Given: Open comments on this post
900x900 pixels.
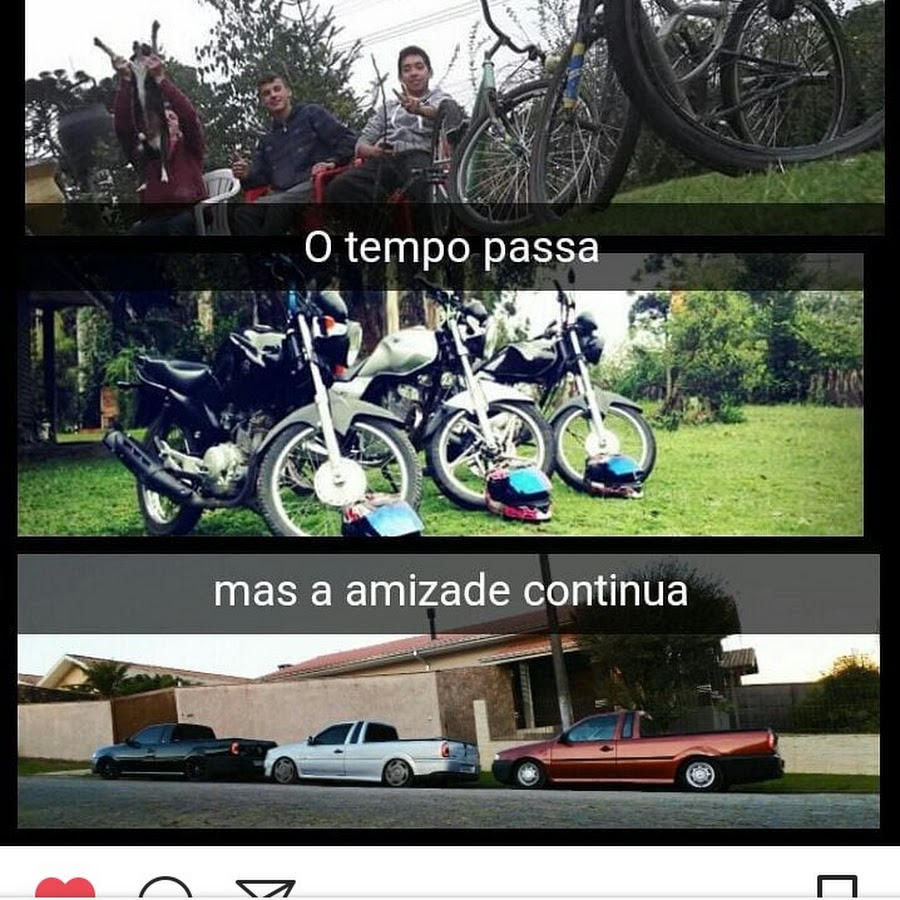Looking at the screenshot, I should click(x=165, y=889).
